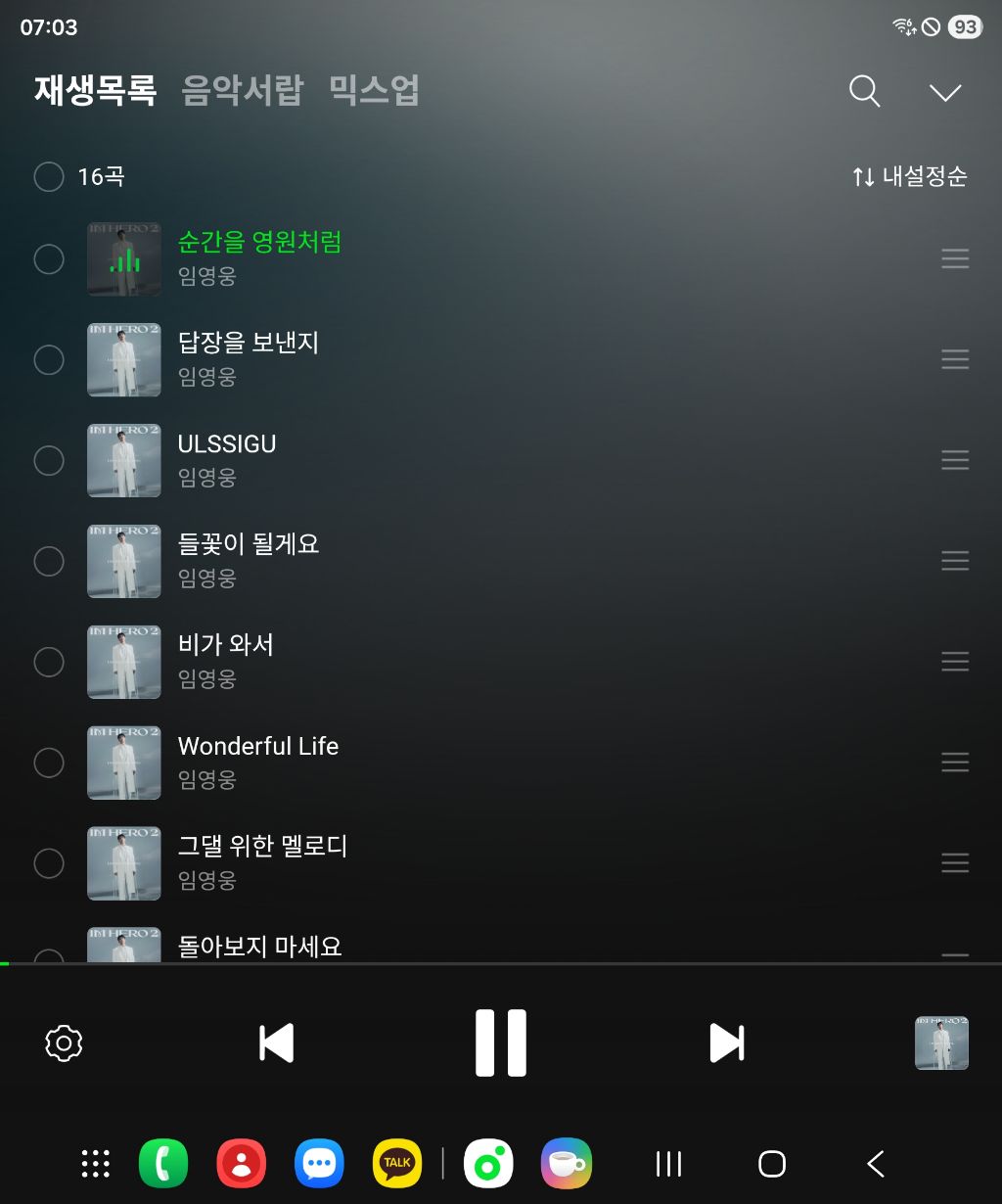Open the search icon
The image size is (1002, 1204).
click(x=864, y=91)
